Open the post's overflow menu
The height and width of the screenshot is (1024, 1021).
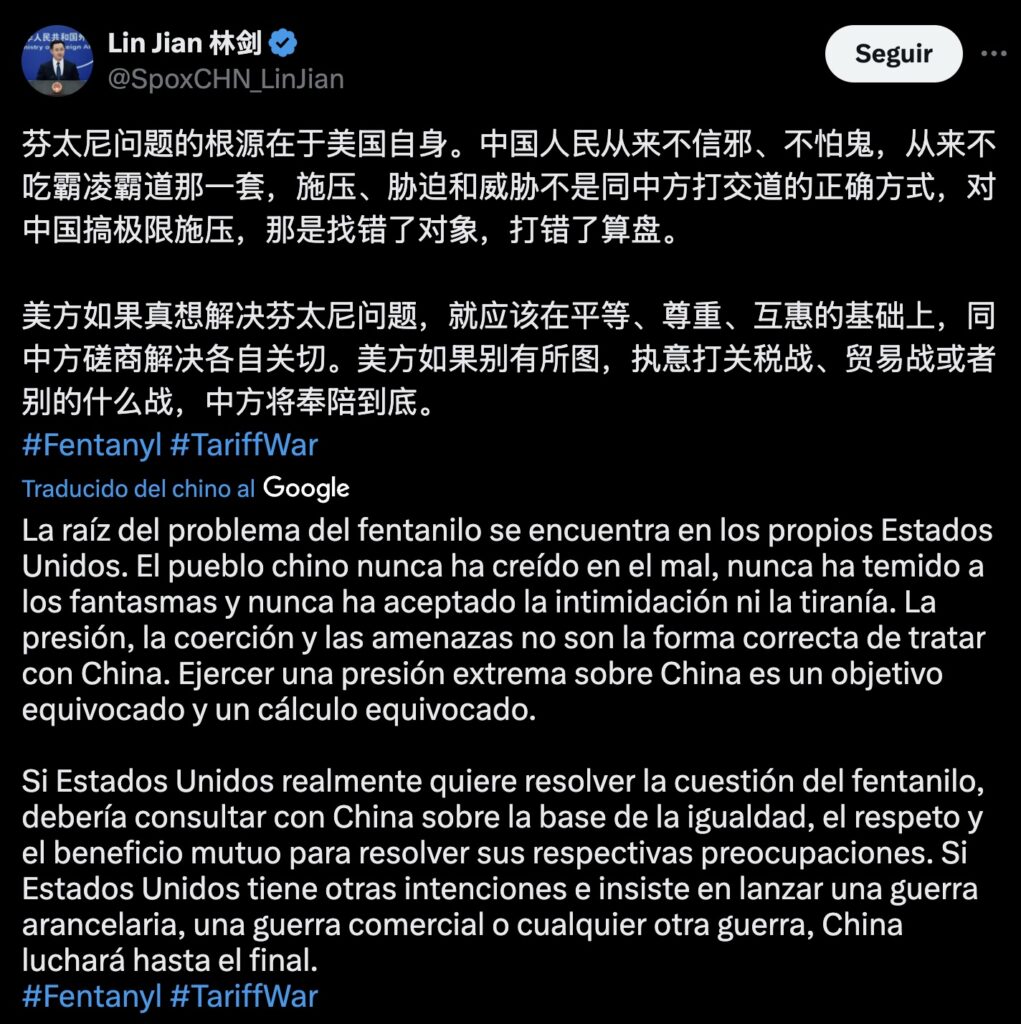994,53
